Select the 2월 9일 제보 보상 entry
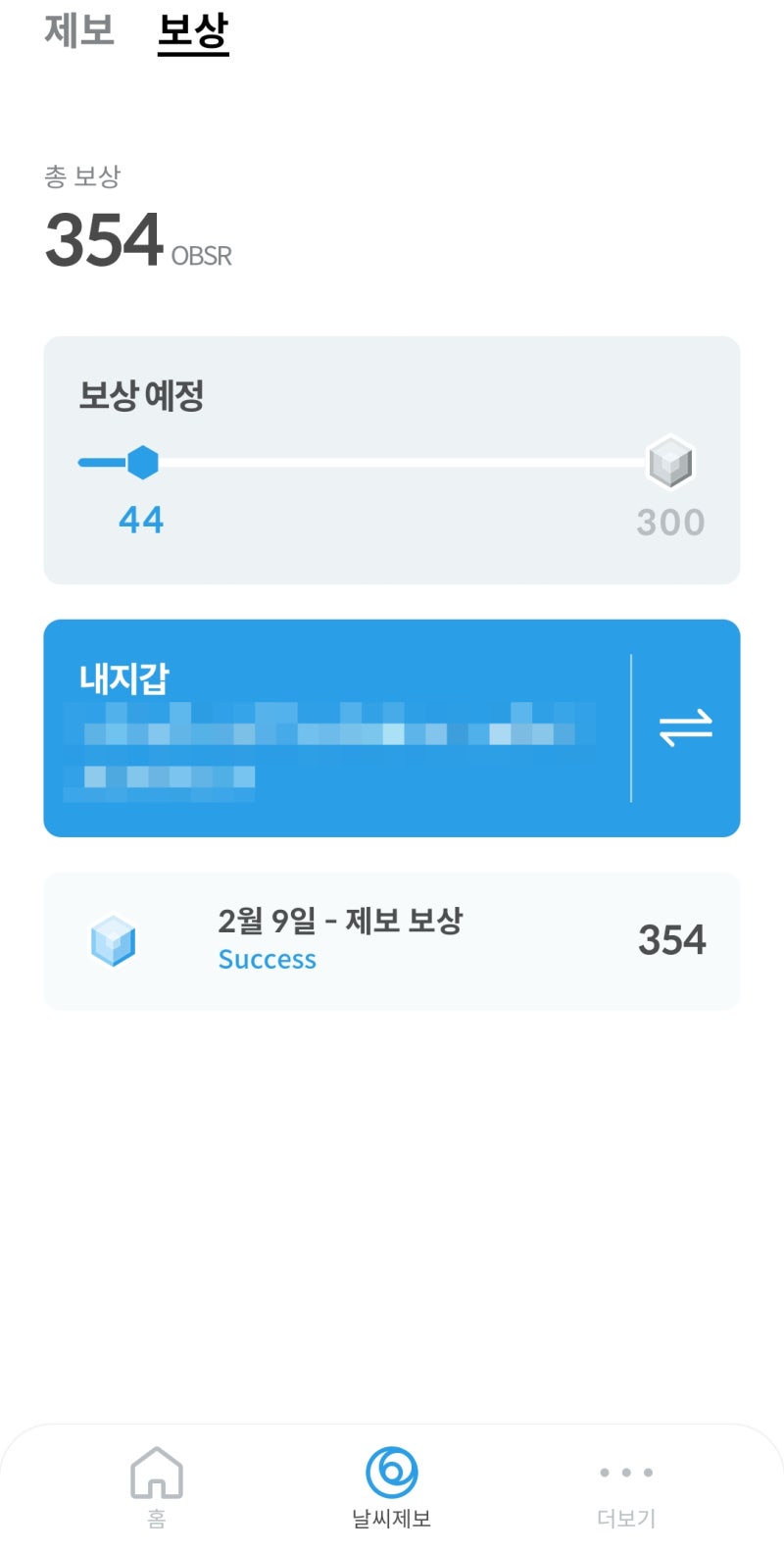Viewport: 784px width, 1551px height. 342,920
